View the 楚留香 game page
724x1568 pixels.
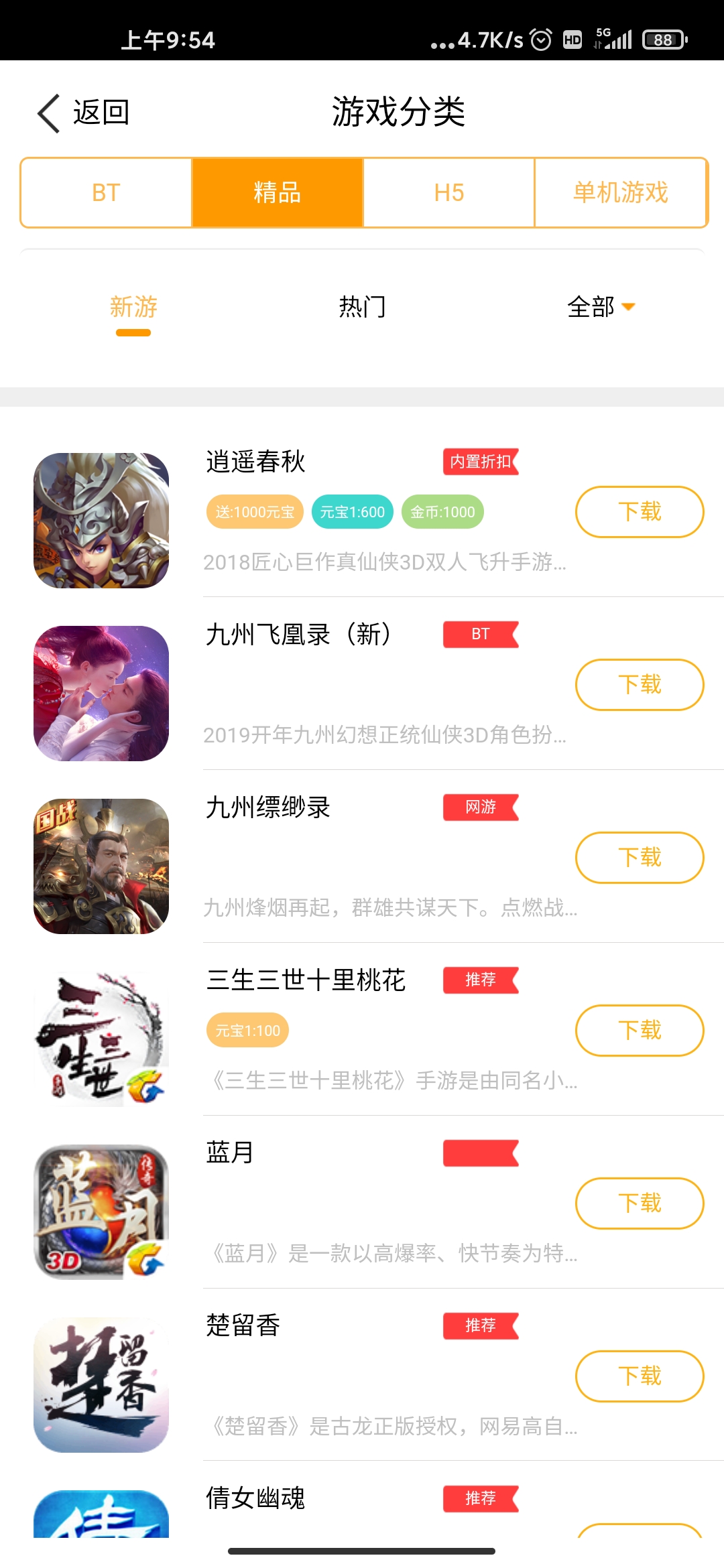(101, 1385)
